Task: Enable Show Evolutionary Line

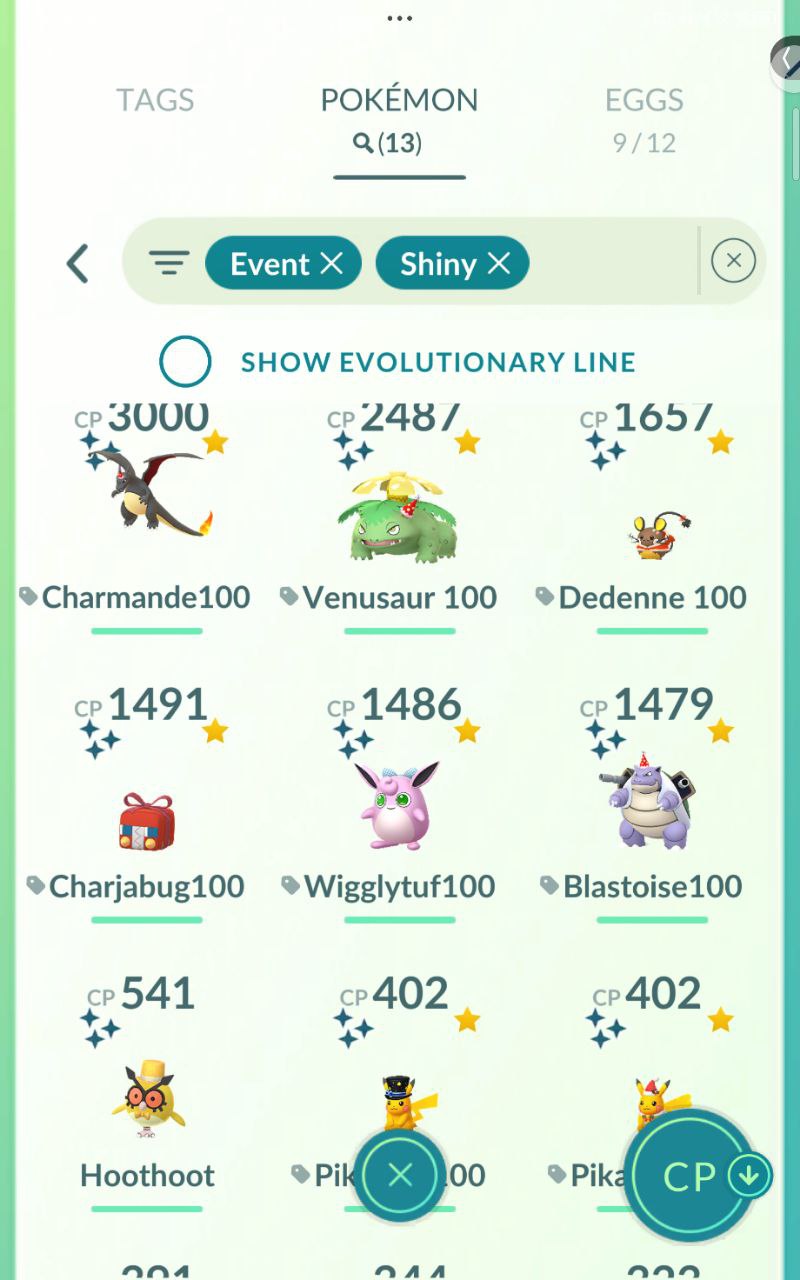Action: pyautogui.click(x=186, y=361)
